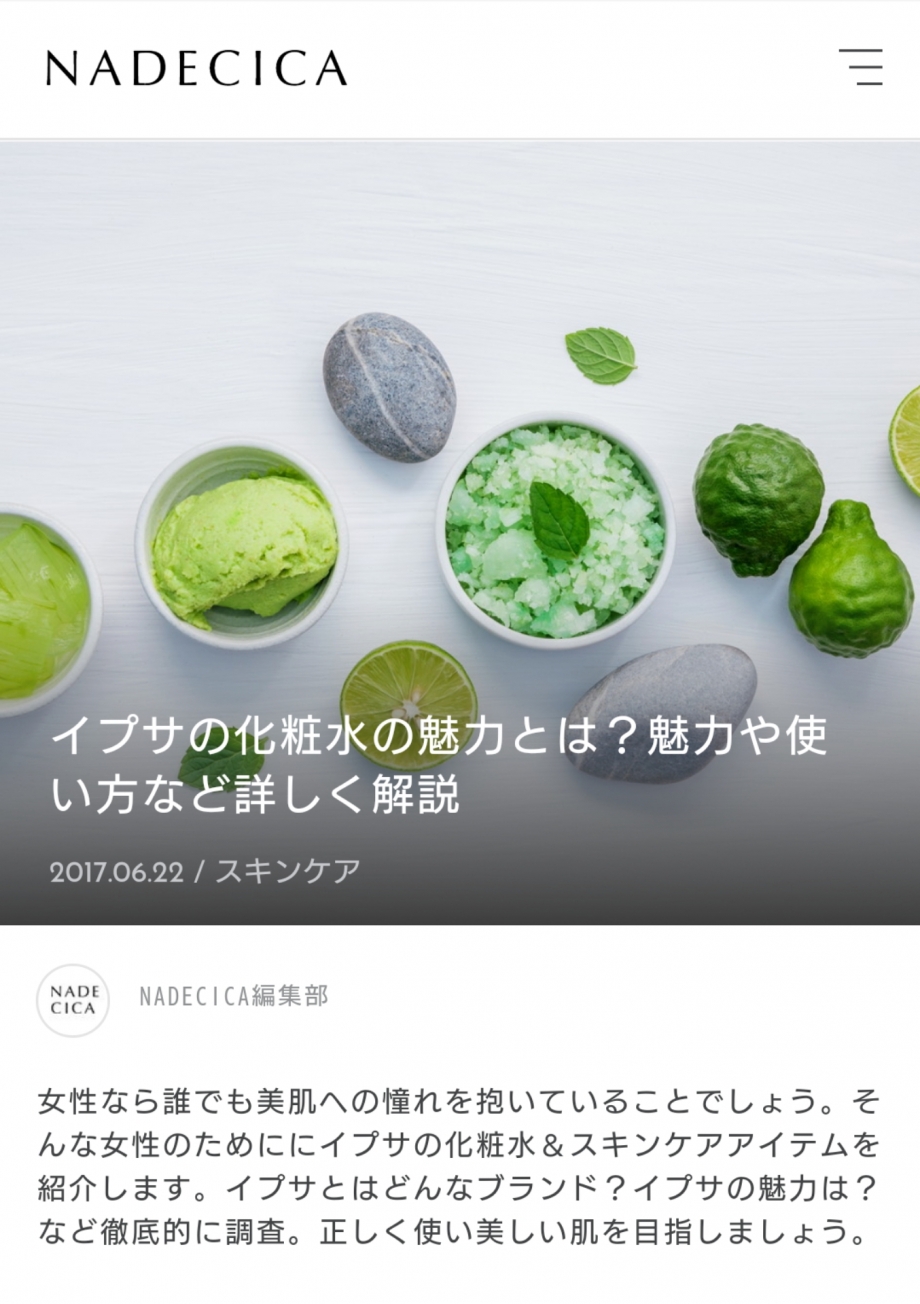The image size is (920, 1304).
Task: Open the スキンケア category
Action: pos(288,870)
